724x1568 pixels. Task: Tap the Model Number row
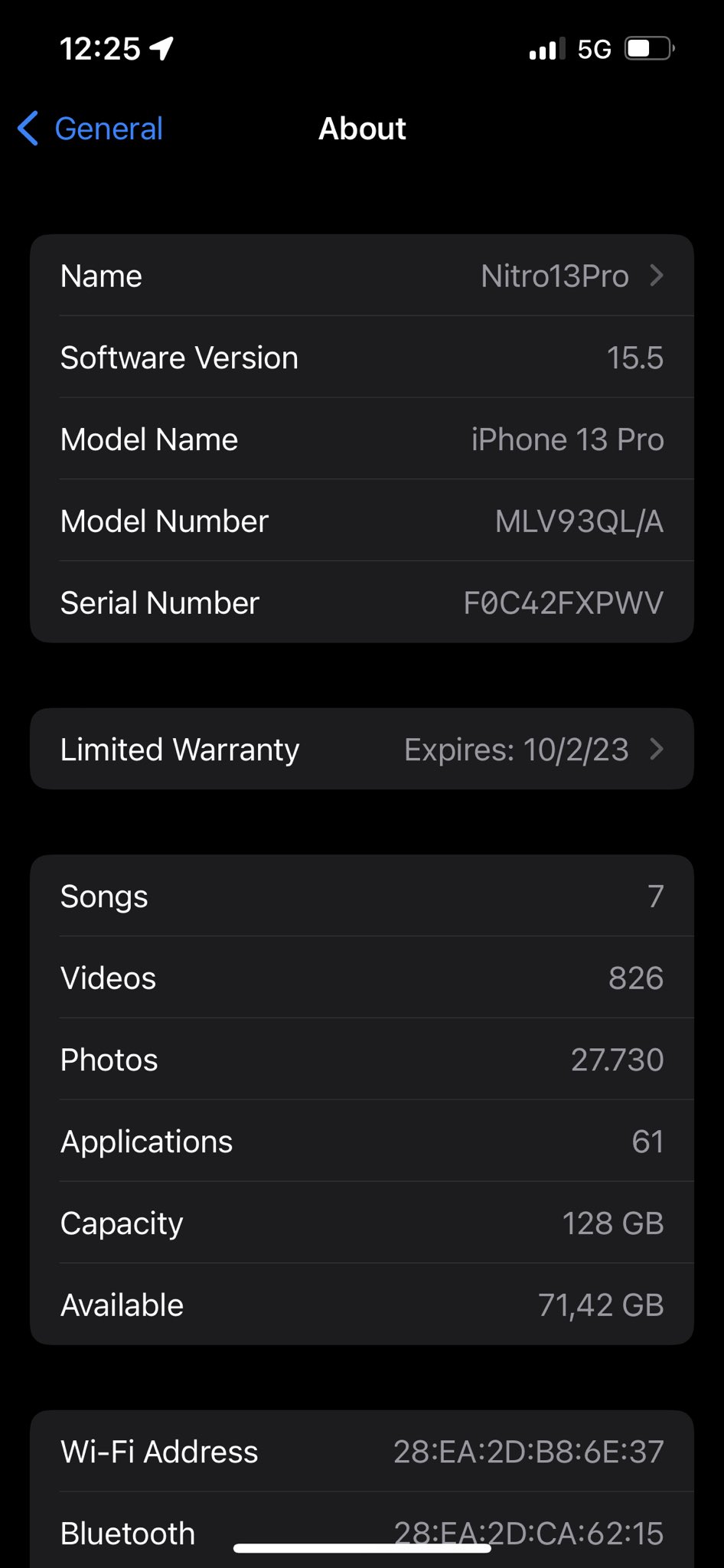[x=361, y=521]
